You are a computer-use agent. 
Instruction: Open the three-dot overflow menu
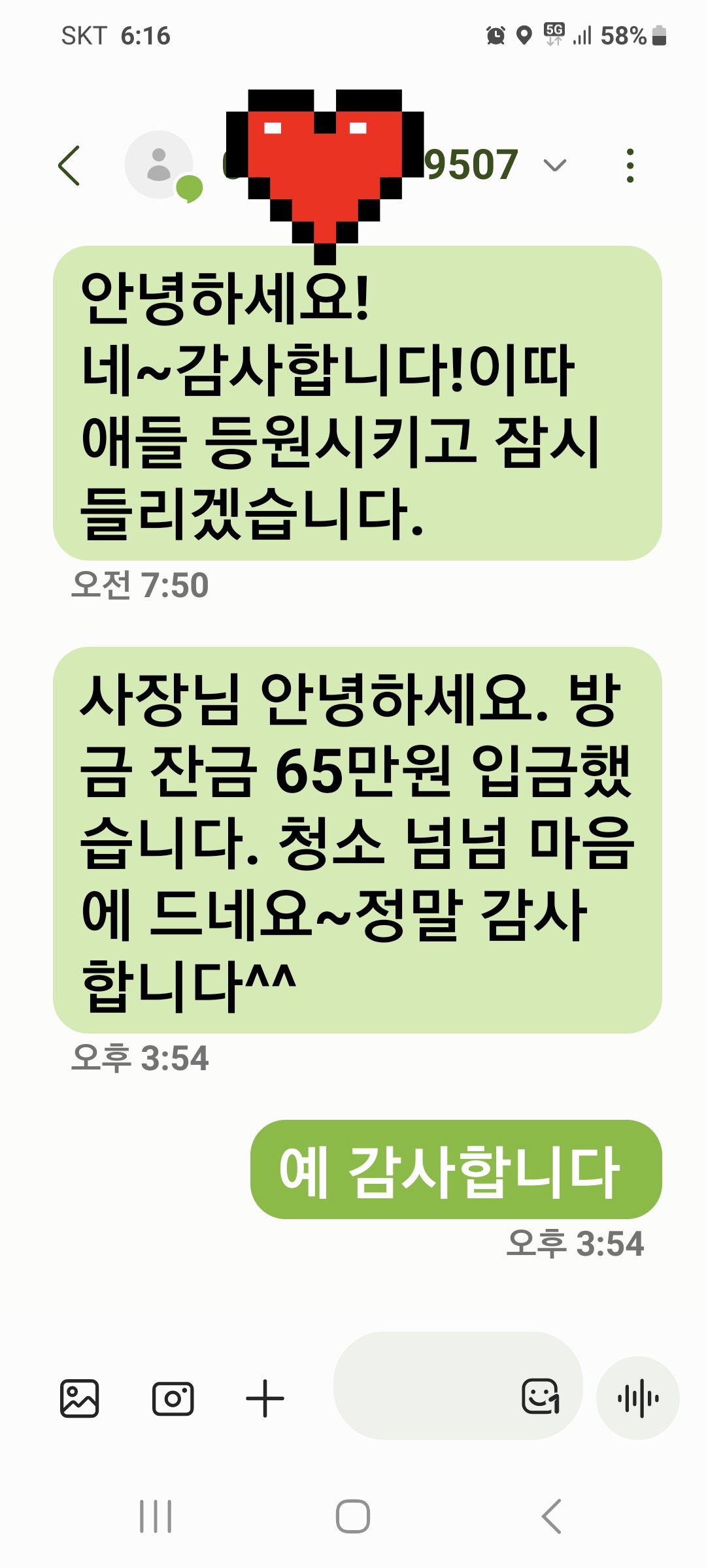tap(630, 166)
